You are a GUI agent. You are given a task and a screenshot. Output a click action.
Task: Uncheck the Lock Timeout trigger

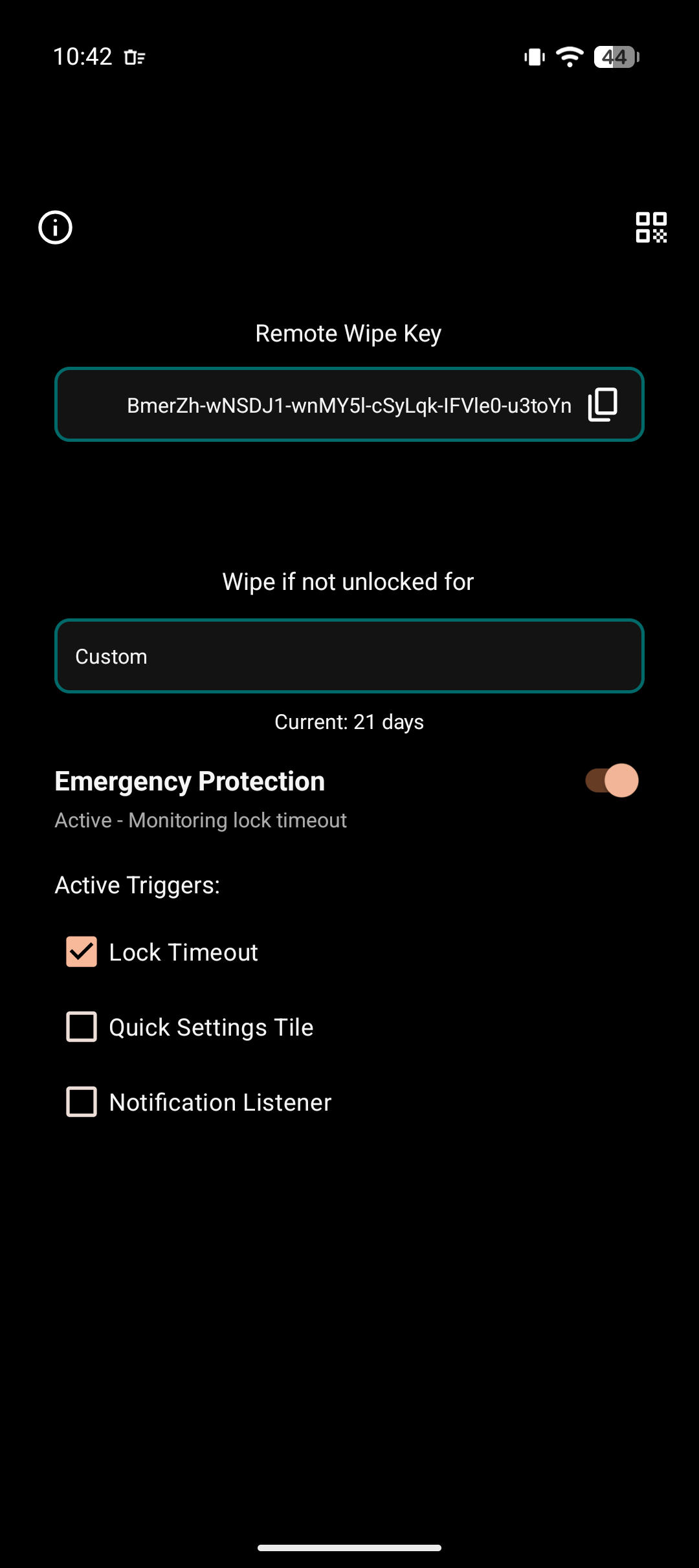(x=81, y=952)
